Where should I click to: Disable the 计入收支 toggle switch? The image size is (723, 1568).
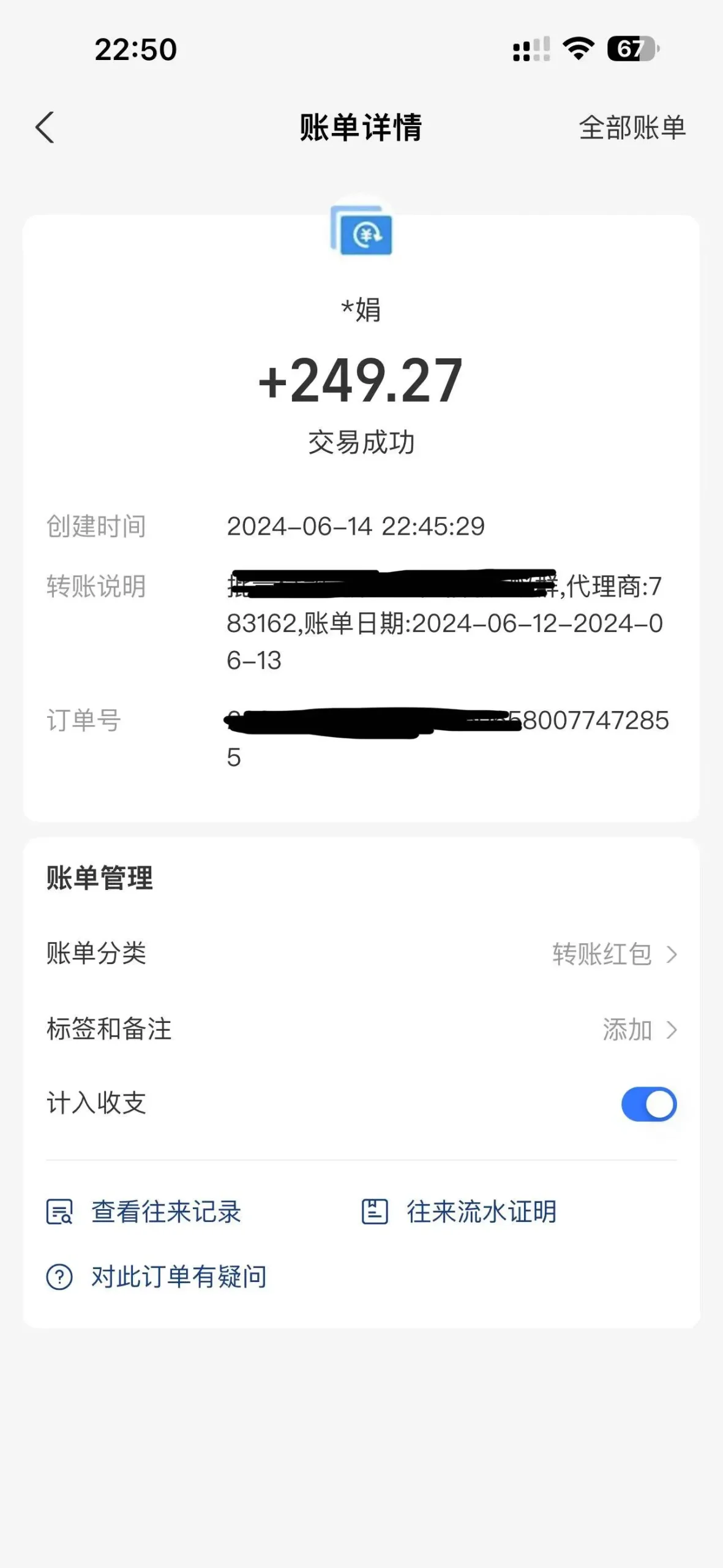(x=649, y=1104)
